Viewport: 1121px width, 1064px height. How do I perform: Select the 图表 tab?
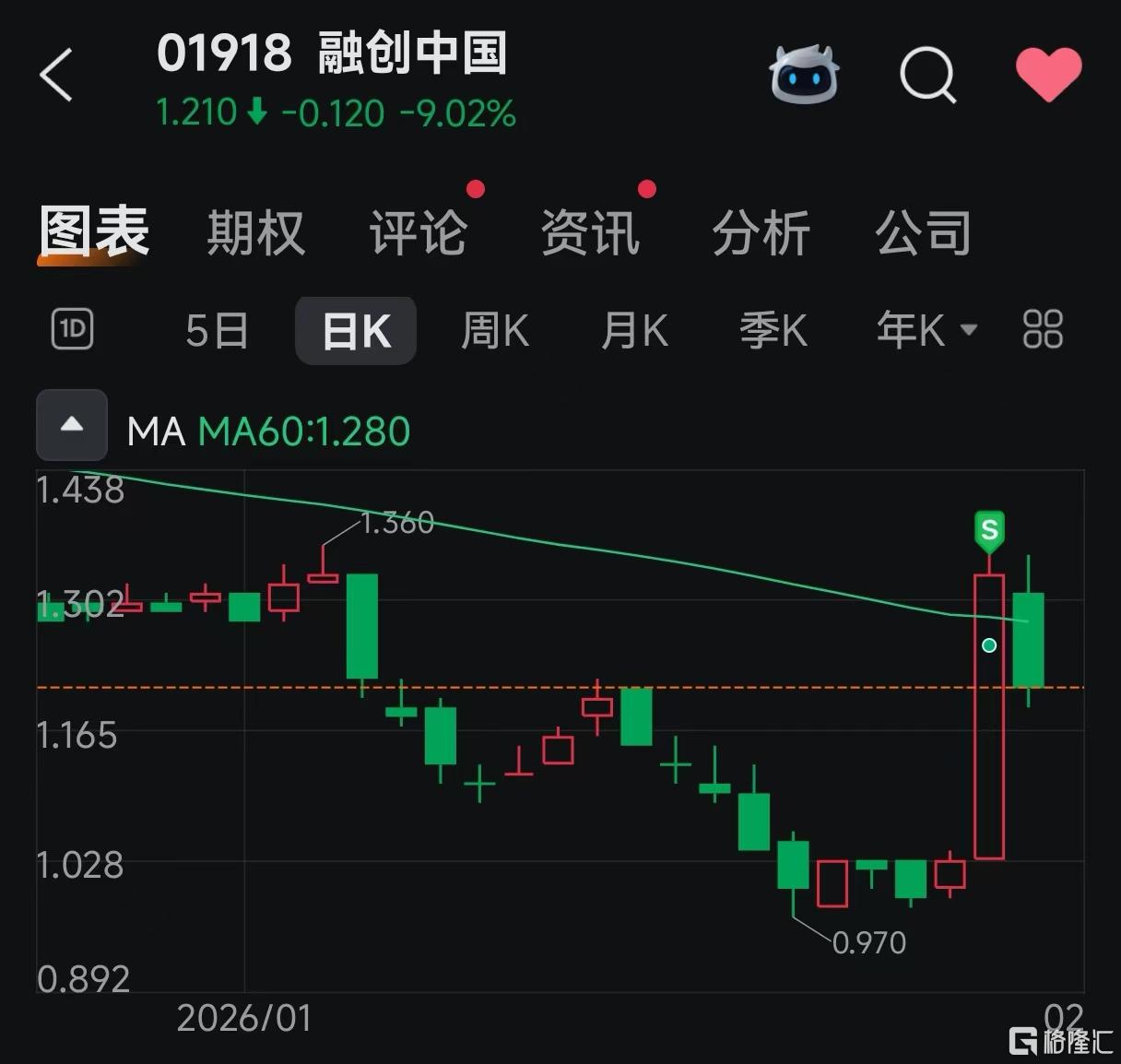(94, 232)
